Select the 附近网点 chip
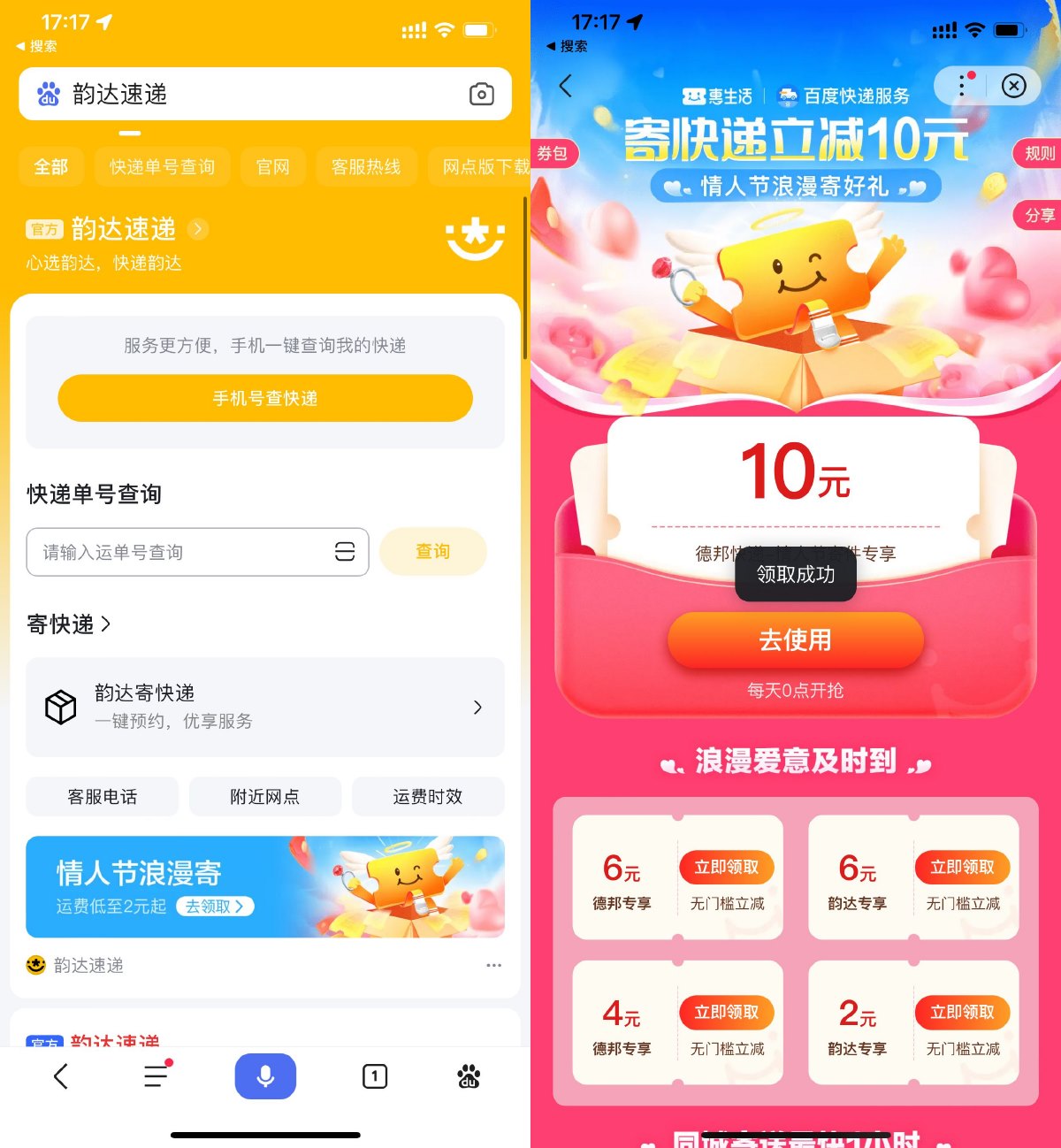The width and height of the screenshot is (1061, 1148). point(265,797)
